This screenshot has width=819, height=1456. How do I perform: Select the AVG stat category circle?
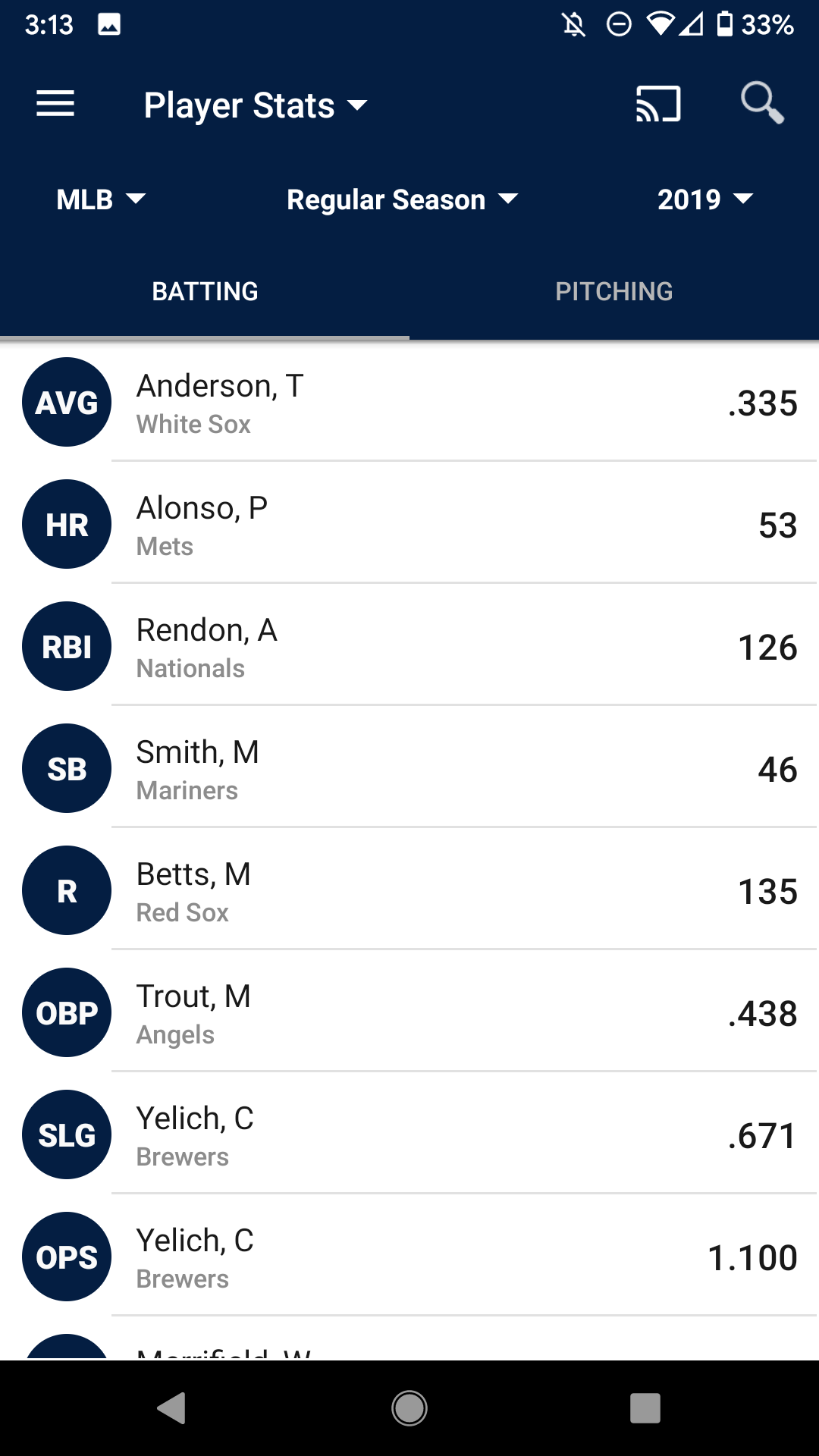(x=66, y=402)
